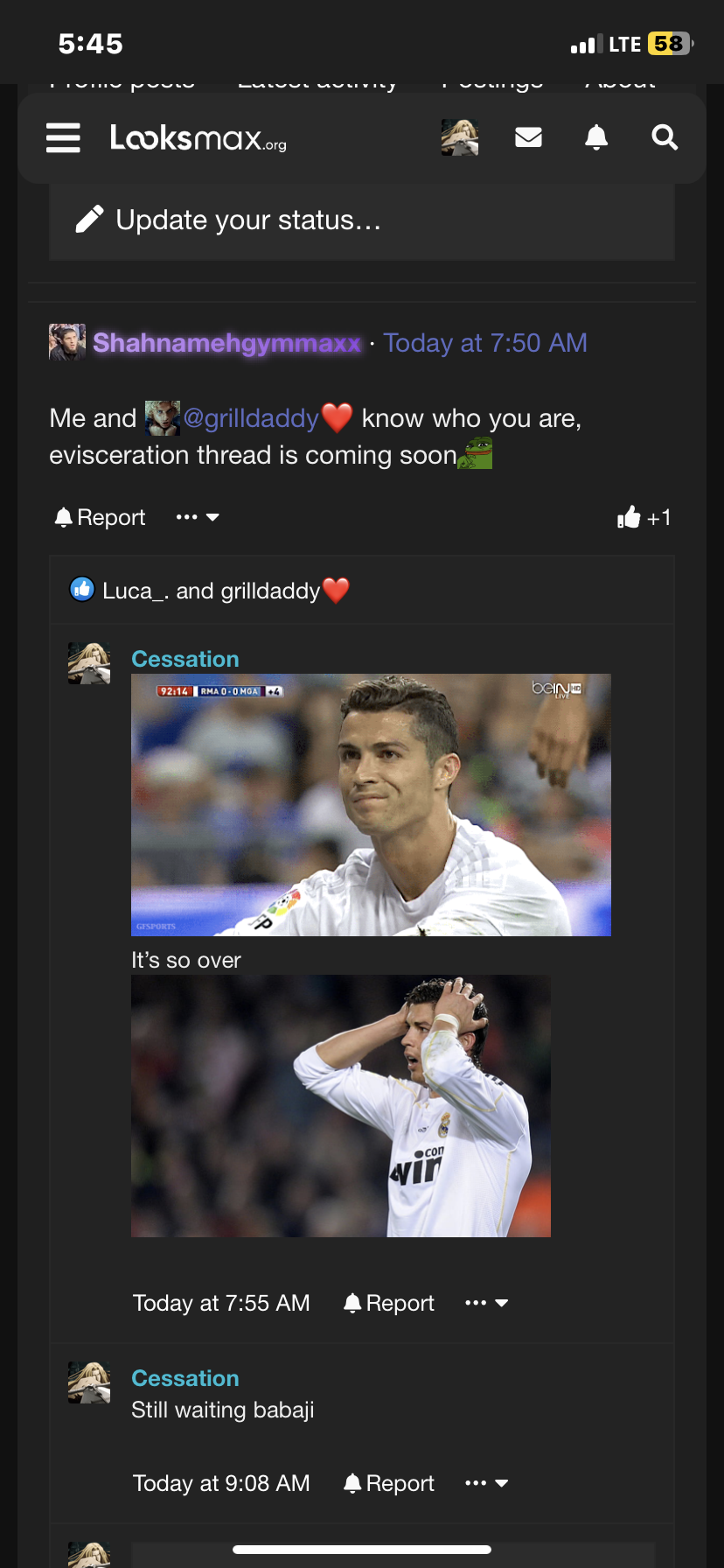Screen dimensions: 724x1568
Task: Expand options on the 9:08 AM comment
Action: (486, 1483)
